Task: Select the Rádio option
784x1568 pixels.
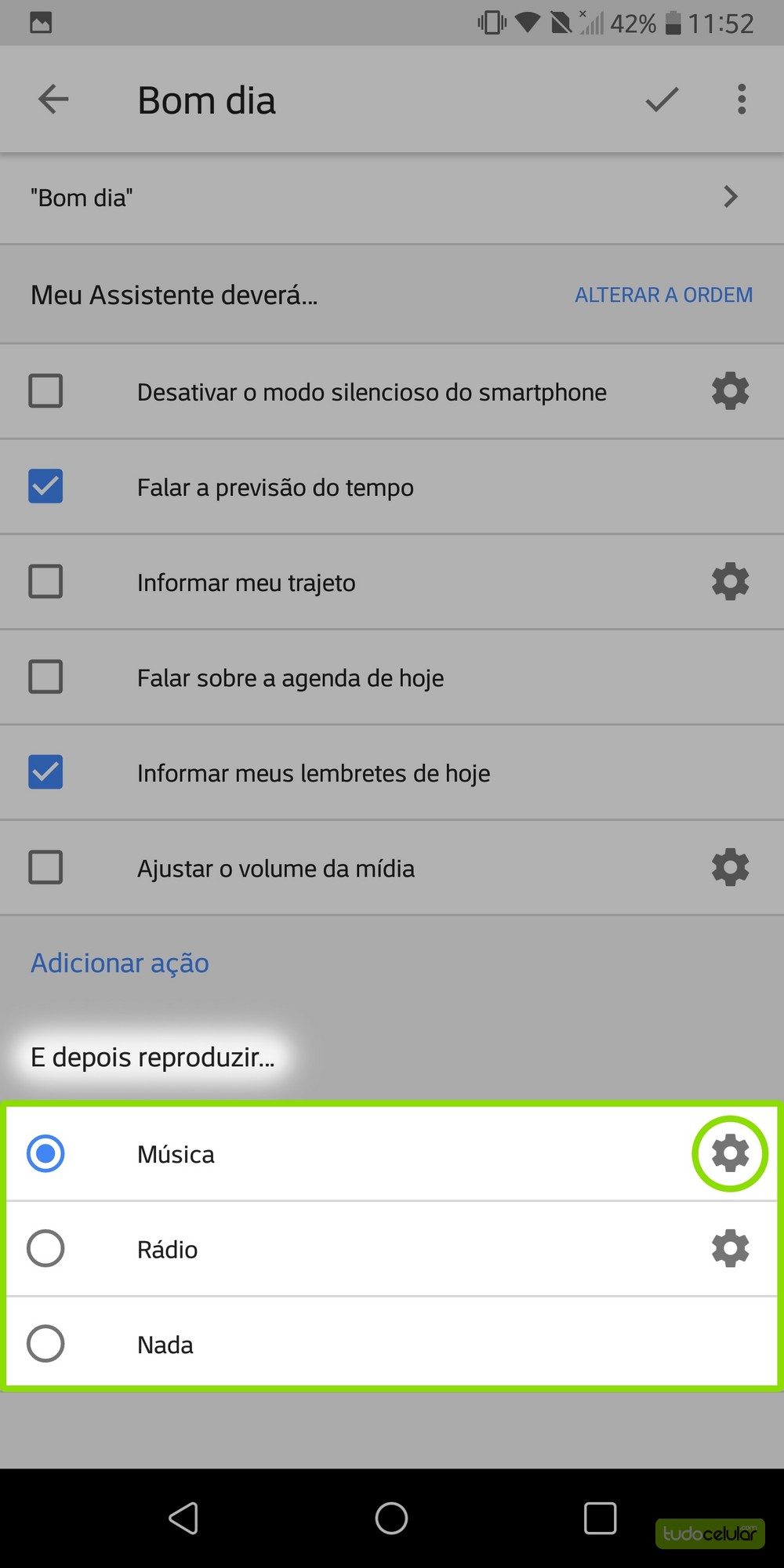Action: [45, 1249]
